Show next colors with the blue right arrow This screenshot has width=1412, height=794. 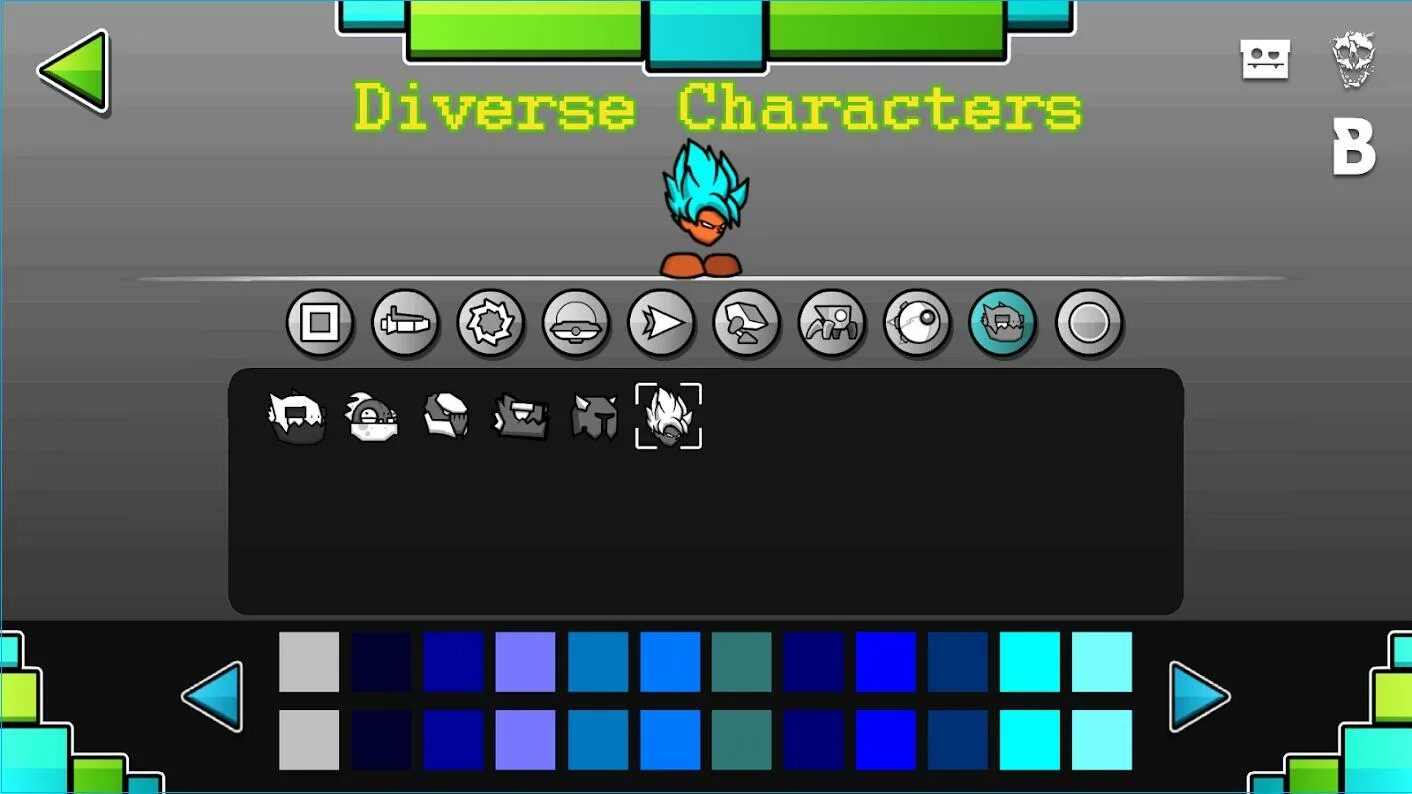point(1198,696)
